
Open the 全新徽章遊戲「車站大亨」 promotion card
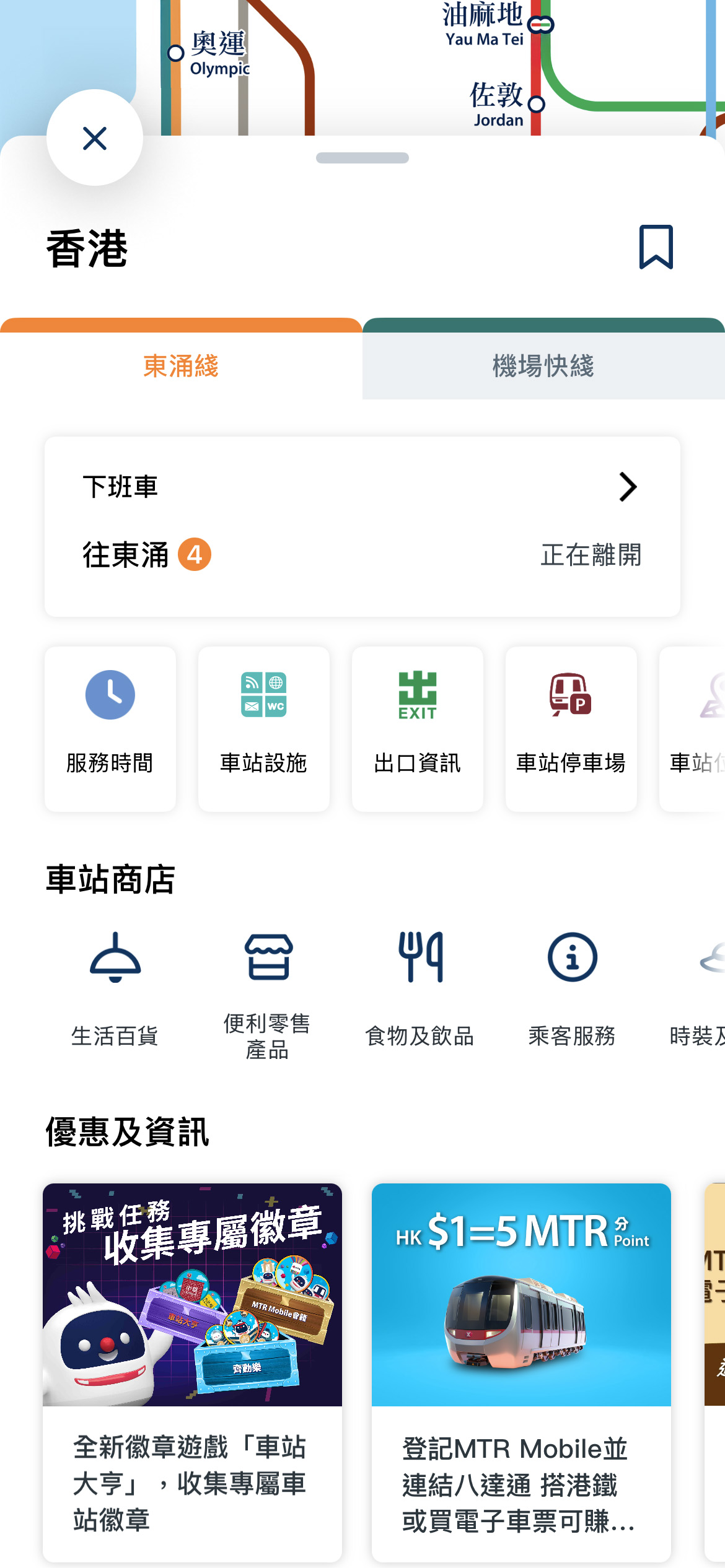point(192,1372)
